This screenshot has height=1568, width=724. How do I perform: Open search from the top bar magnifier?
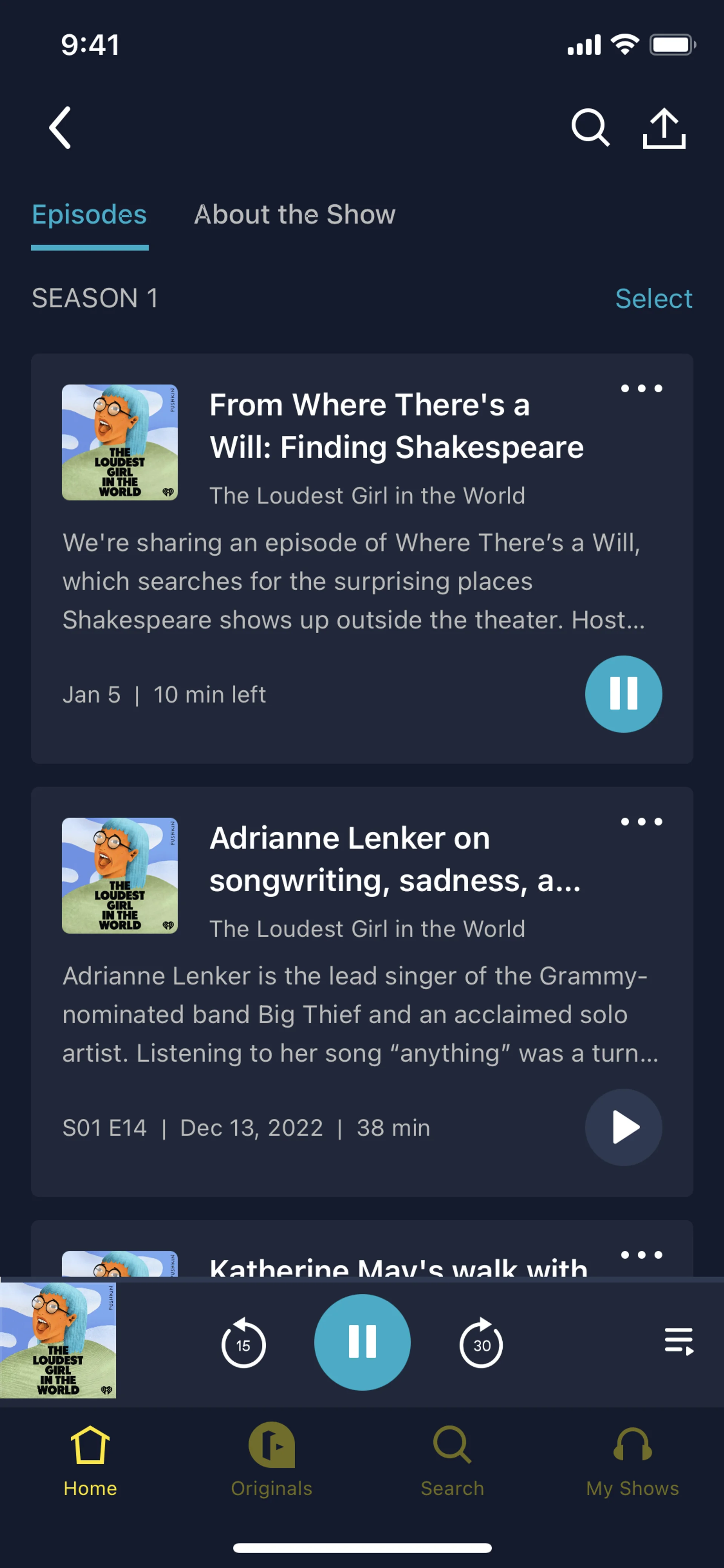pos(589,128)
